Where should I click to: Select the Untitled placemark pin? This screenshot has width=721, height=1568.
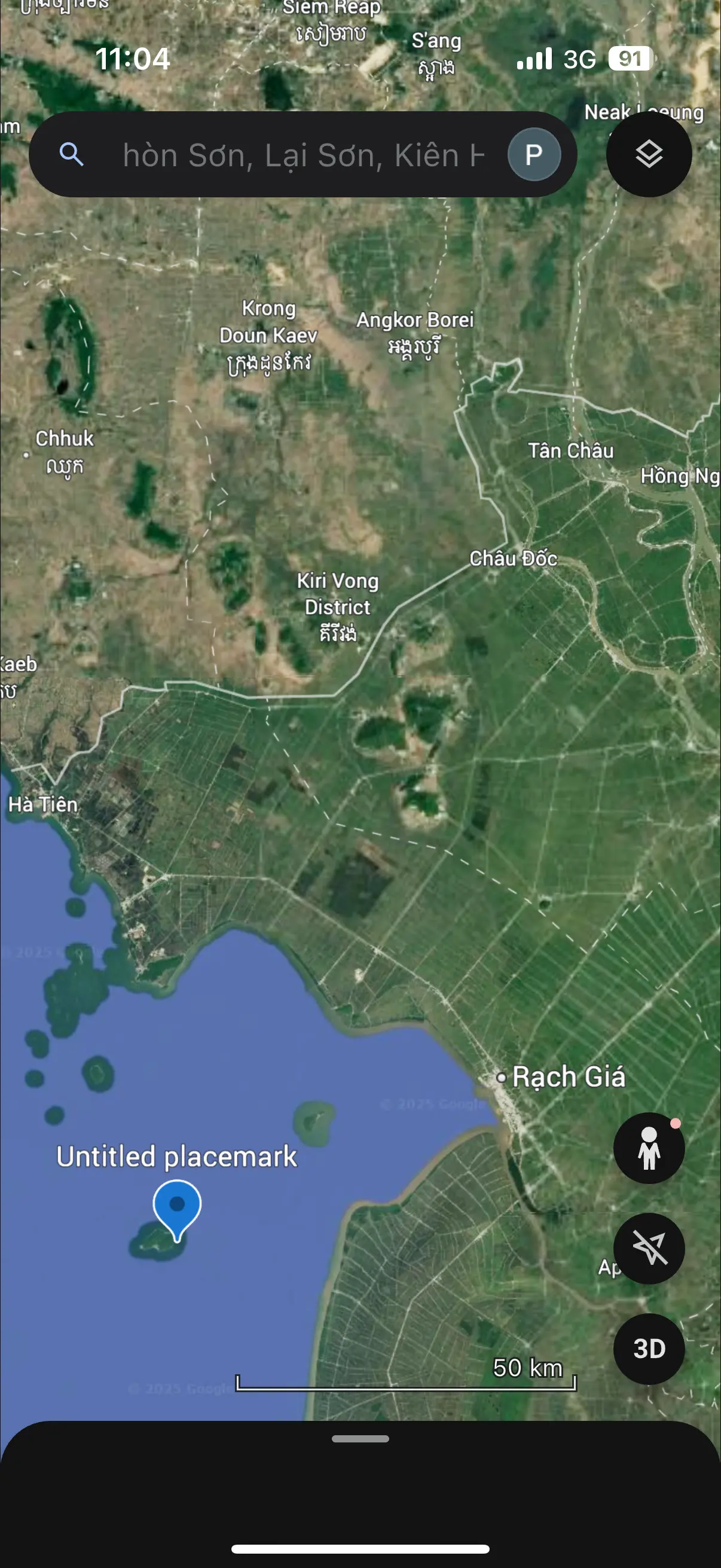[x=177, y=1207]
